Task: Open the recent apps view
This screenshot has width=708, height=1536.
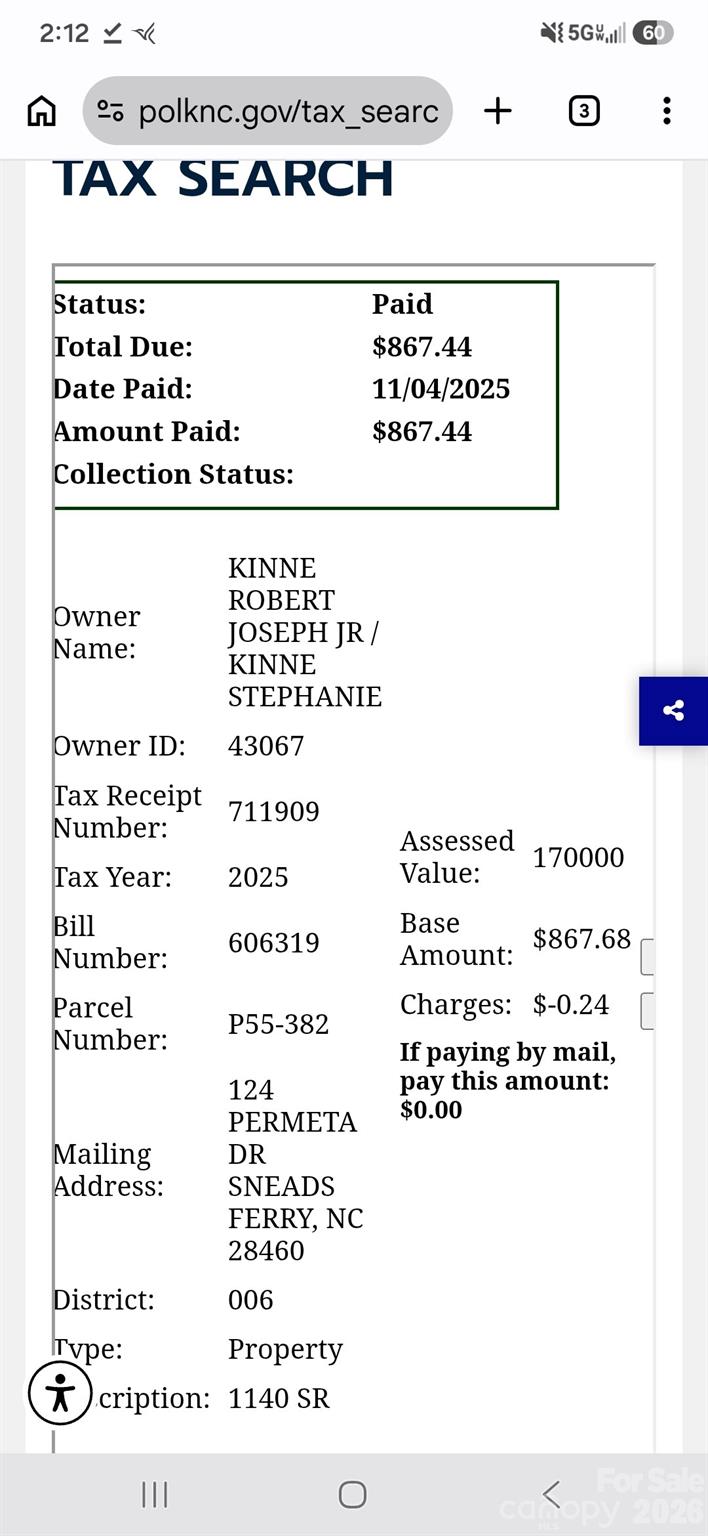Action: 155,1494
